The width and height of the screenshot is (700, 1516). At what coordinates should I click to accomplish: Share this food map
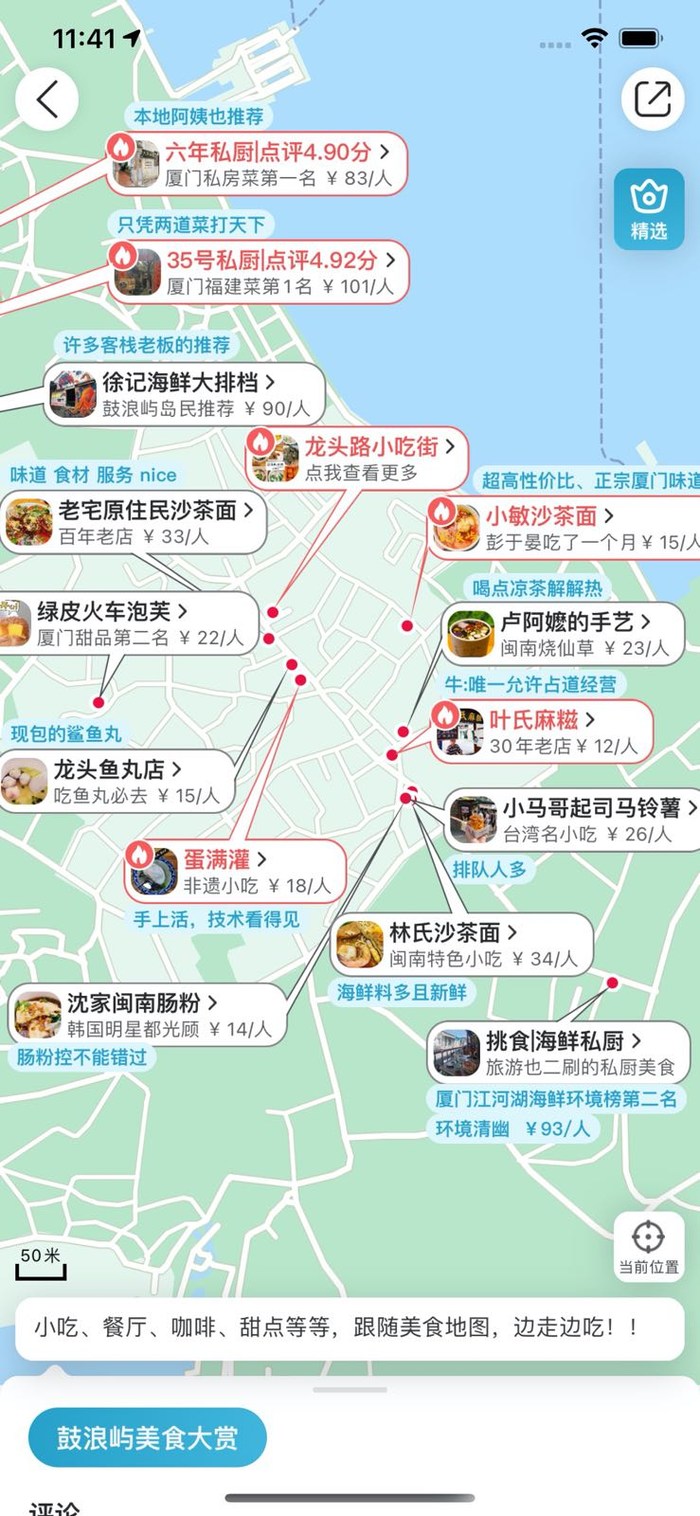(x=652, y=98)
